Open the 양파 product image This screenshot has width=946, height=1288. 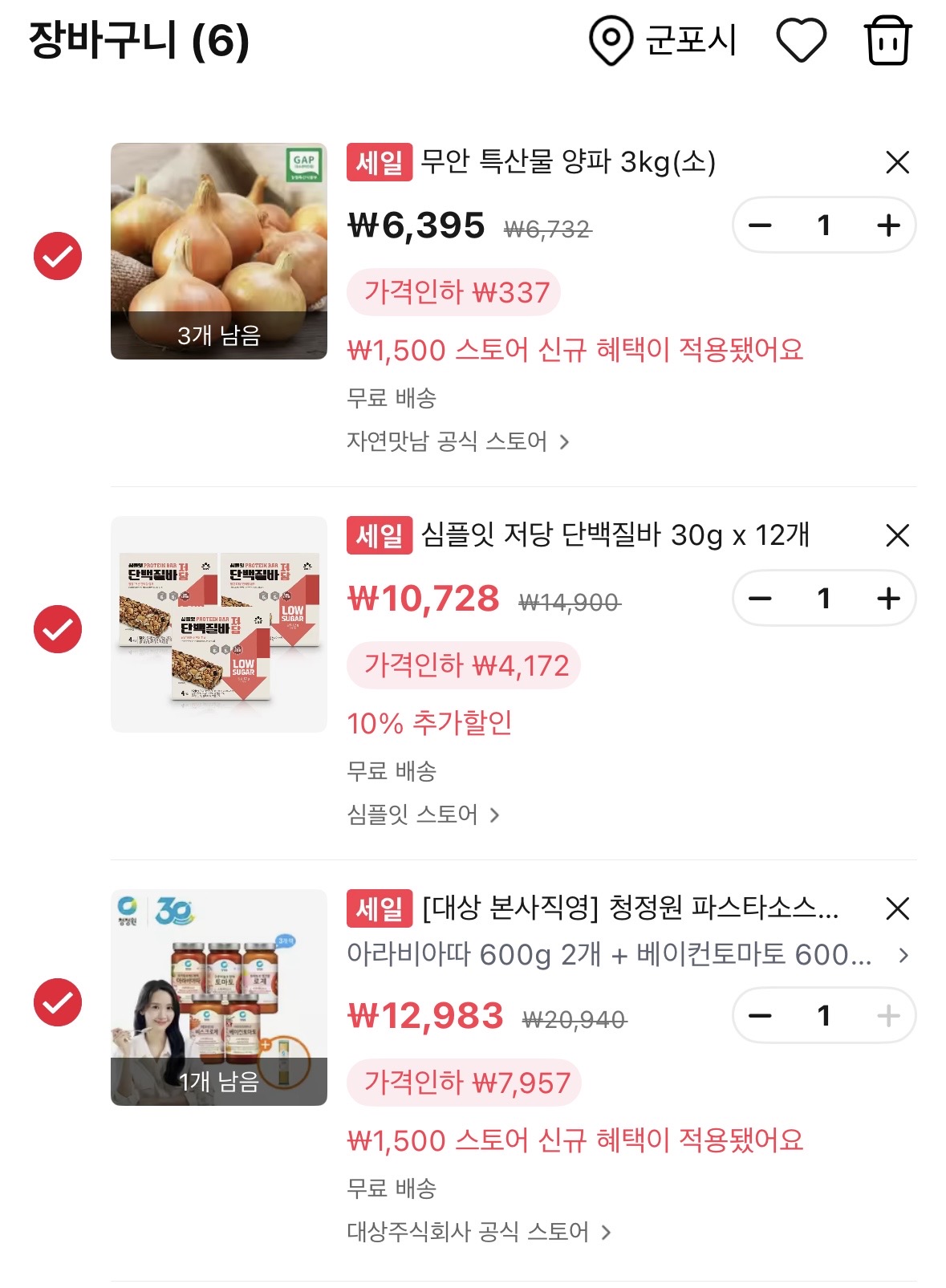(x=219, y=250)
